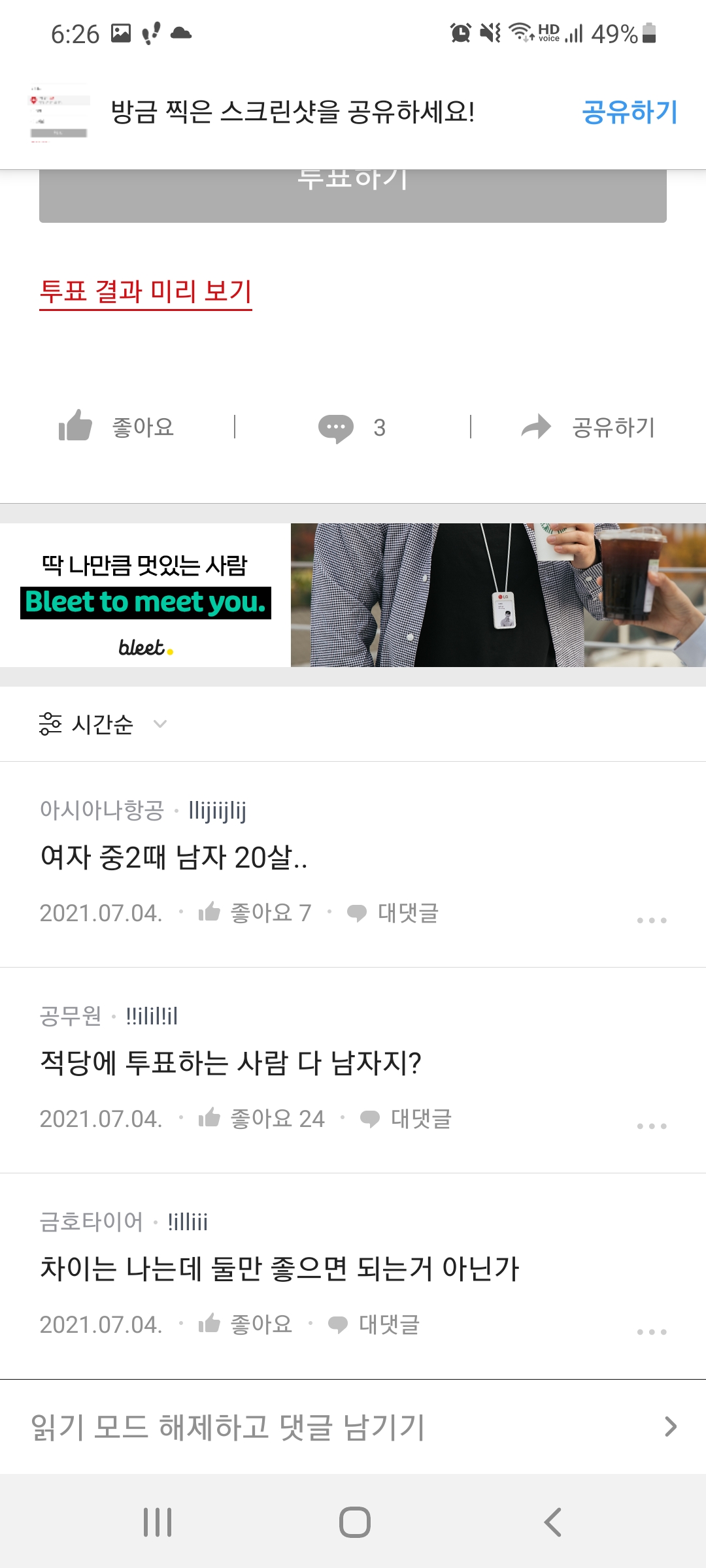
Task: Open more options on 공무원 comment
Action: (x=652, y=1126)
